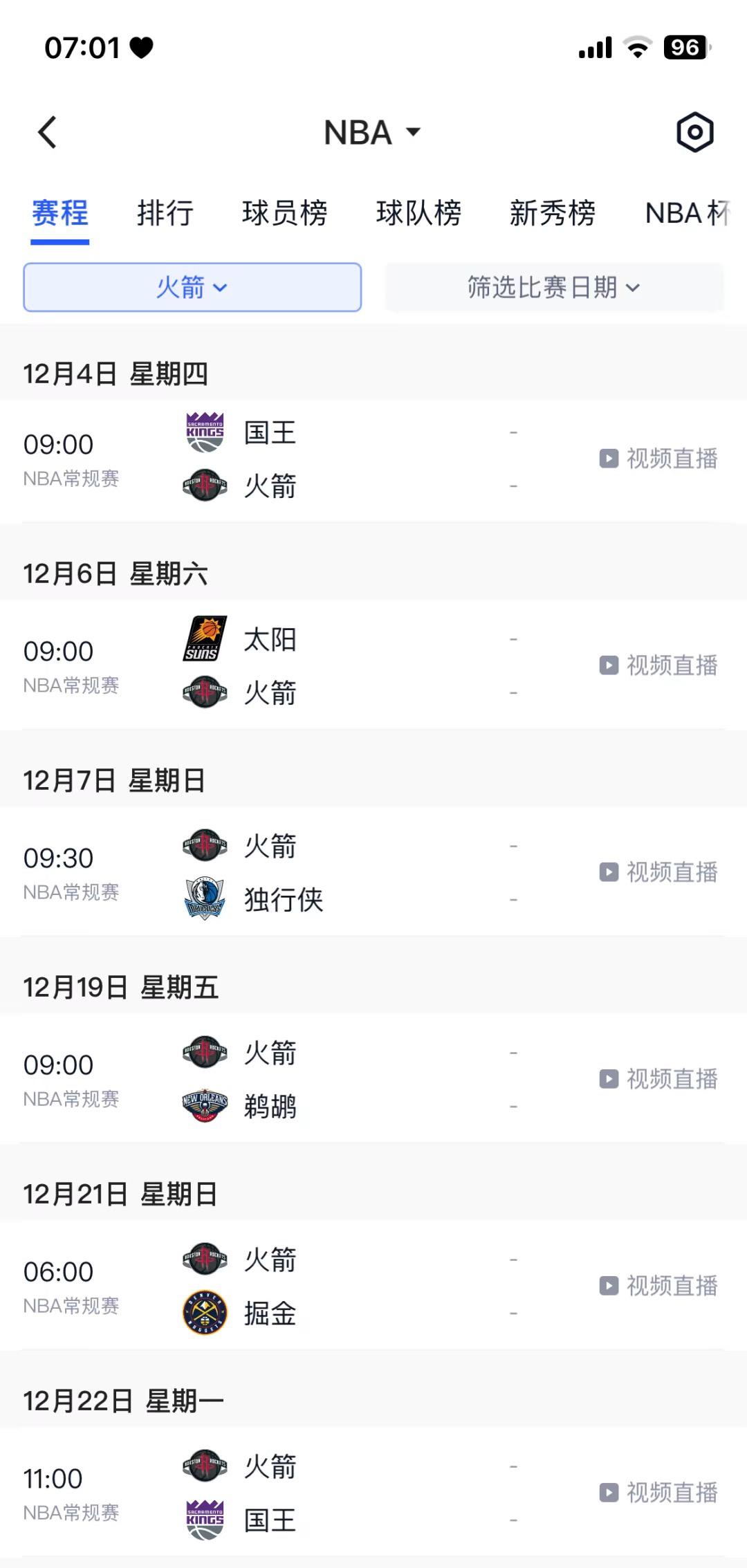
Task: Click the video play icon beside 12月7日 game
Action: point(609,871)
